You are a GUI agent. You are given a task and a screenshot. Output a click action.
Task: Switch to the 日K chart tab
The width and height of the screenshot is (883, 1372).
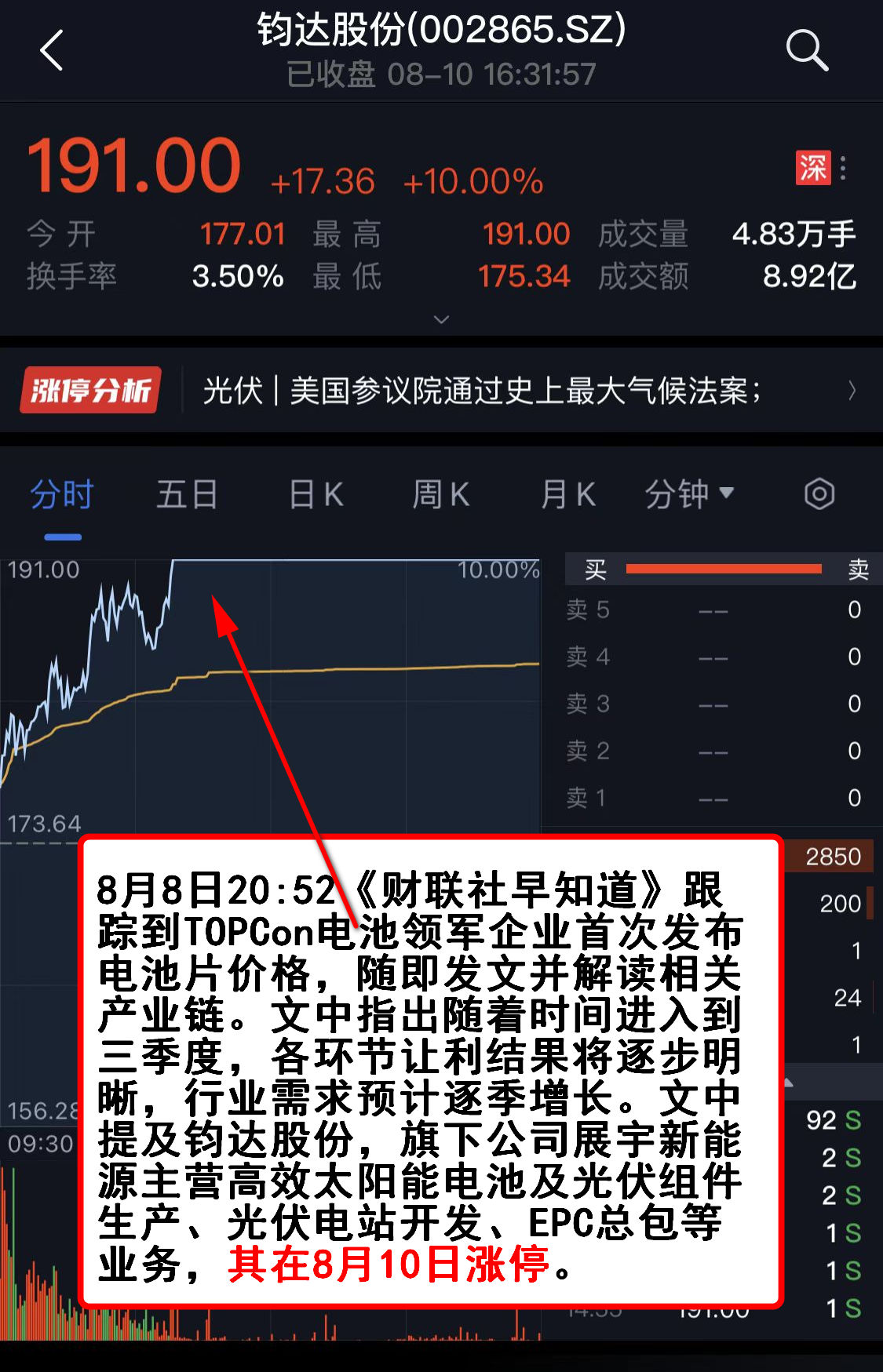coord(316,495)
